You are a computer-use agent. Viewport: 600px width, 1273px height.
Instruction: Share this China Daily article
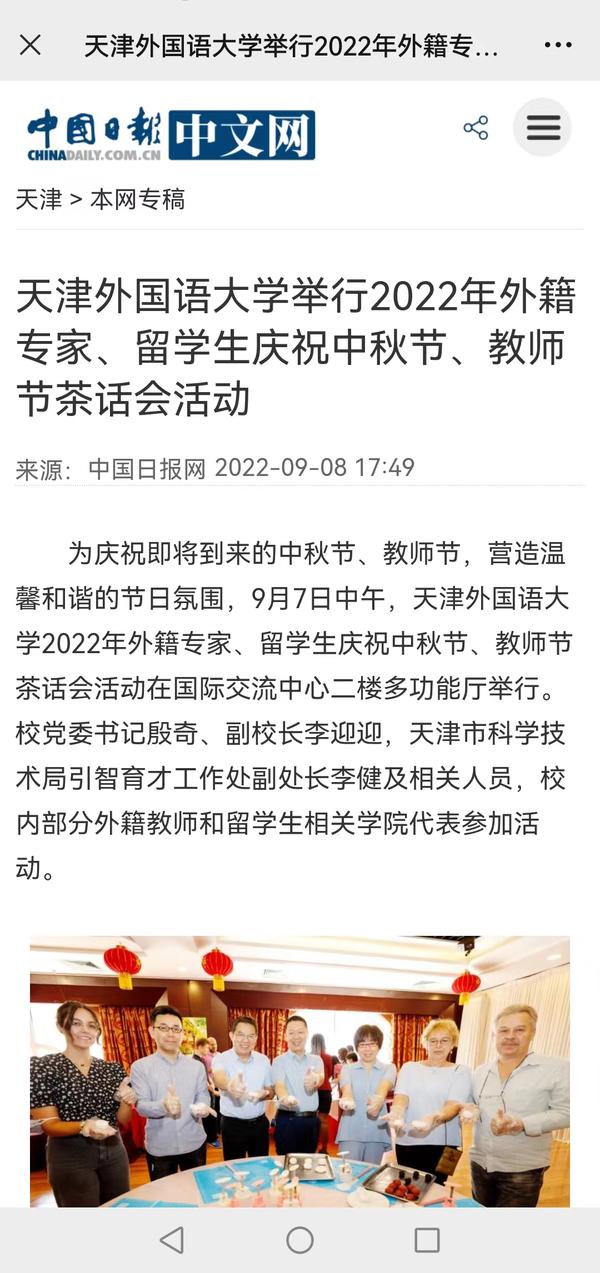point(476,128)
